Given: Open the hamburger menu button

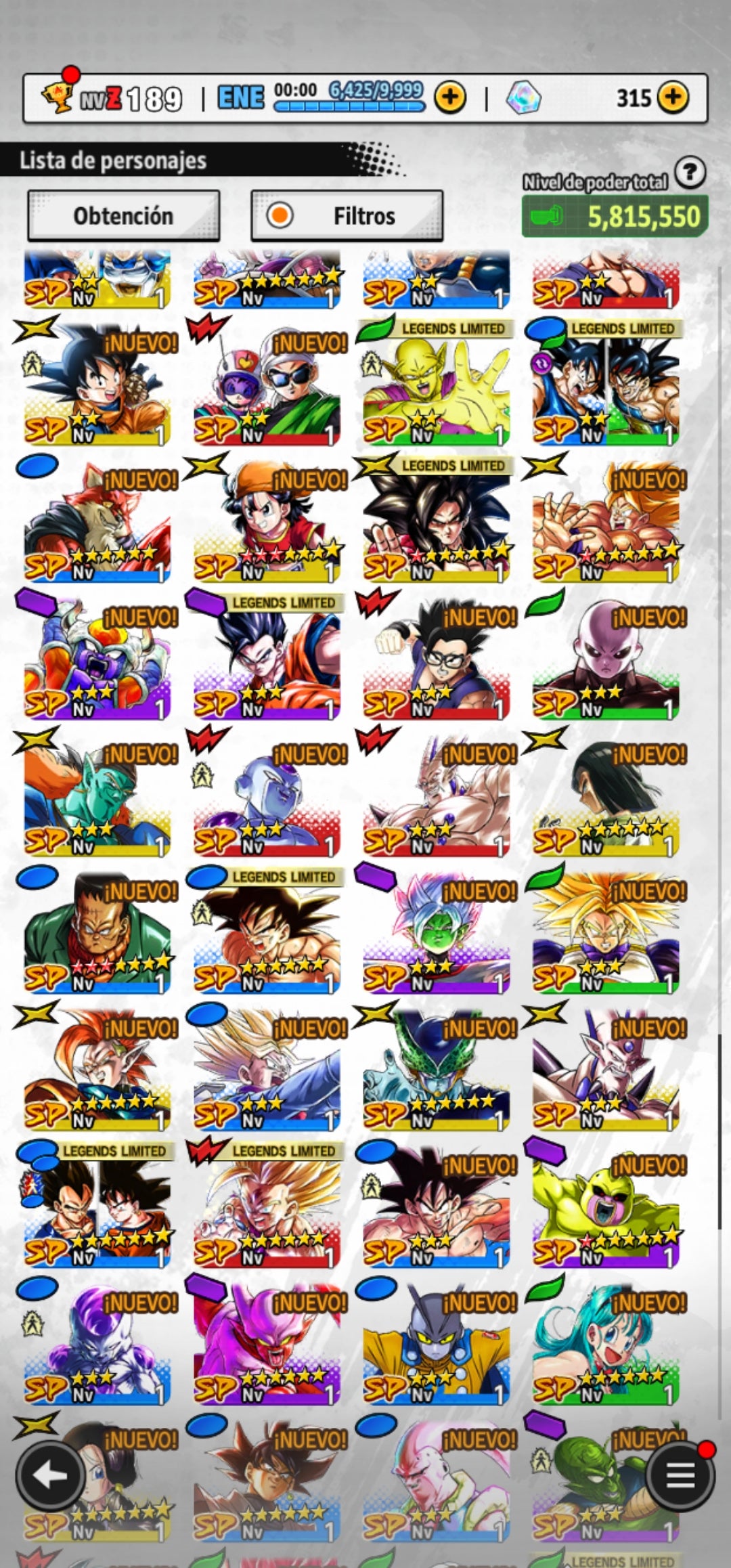Looking at the screenshot, I should [680, 1477].
